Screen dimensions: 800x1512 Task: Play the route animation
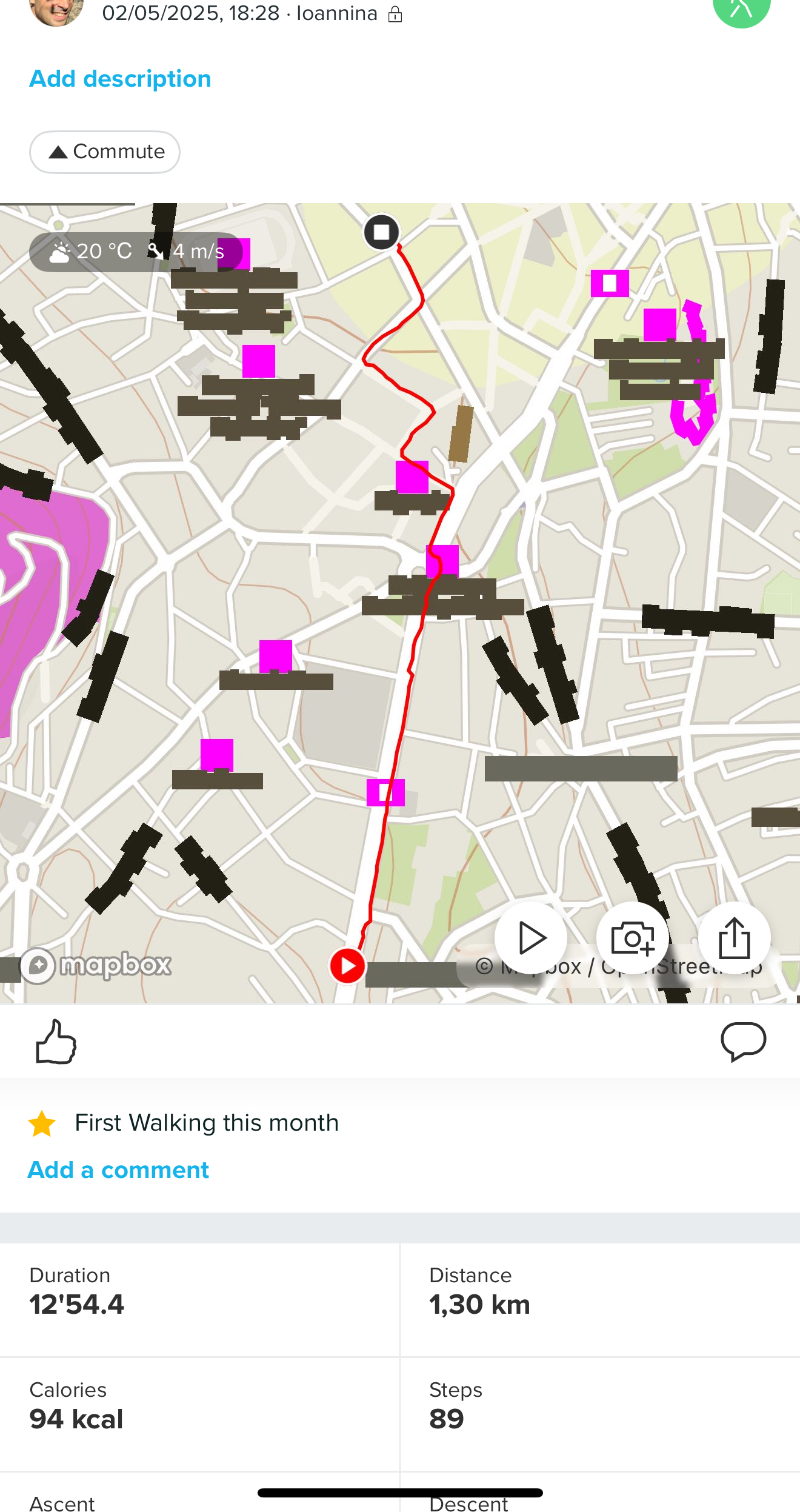pos(531,938)
